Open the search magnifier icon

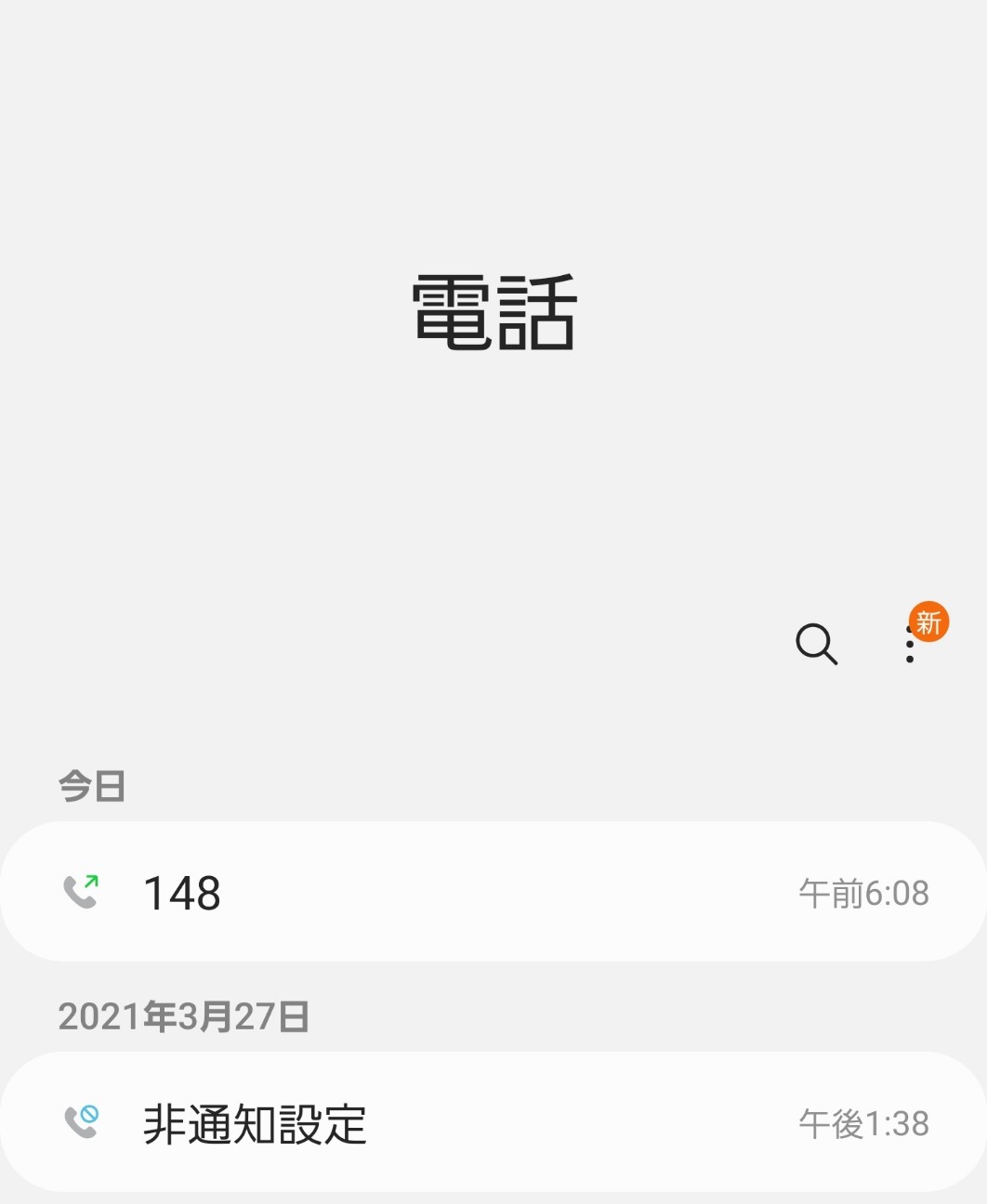pyautogui.click(x=817, y=644)
